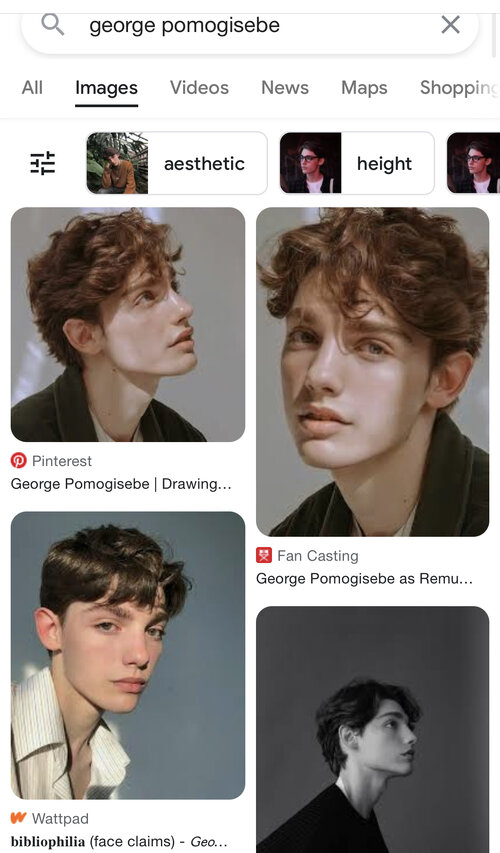Tap the magnifying glass search icon
Screen dimensions: 500x853
pyautogui.click(x=53, y=24)
